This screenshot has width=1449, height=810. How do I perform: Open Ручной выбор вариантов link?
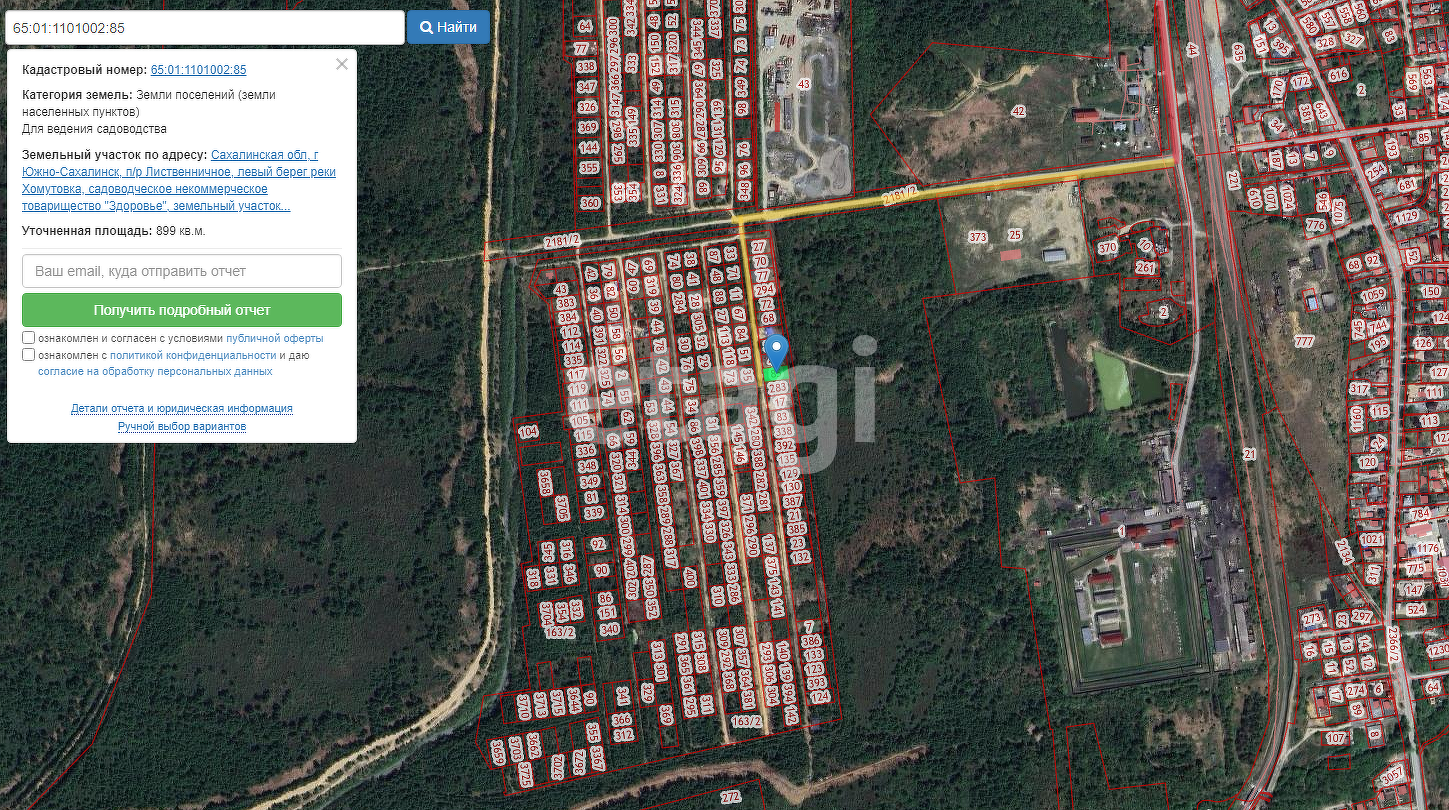click(x=182, y=426)
